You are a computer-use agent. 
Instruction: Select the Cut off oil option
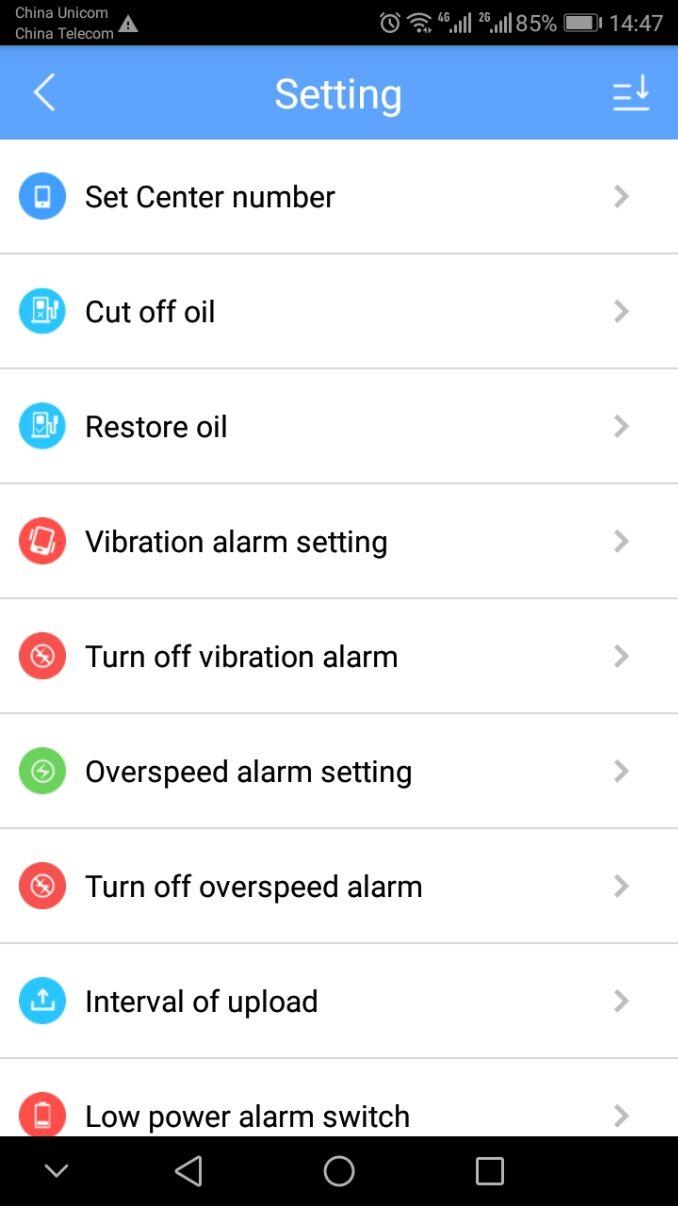pyautogui.click(x=339, y=311)
